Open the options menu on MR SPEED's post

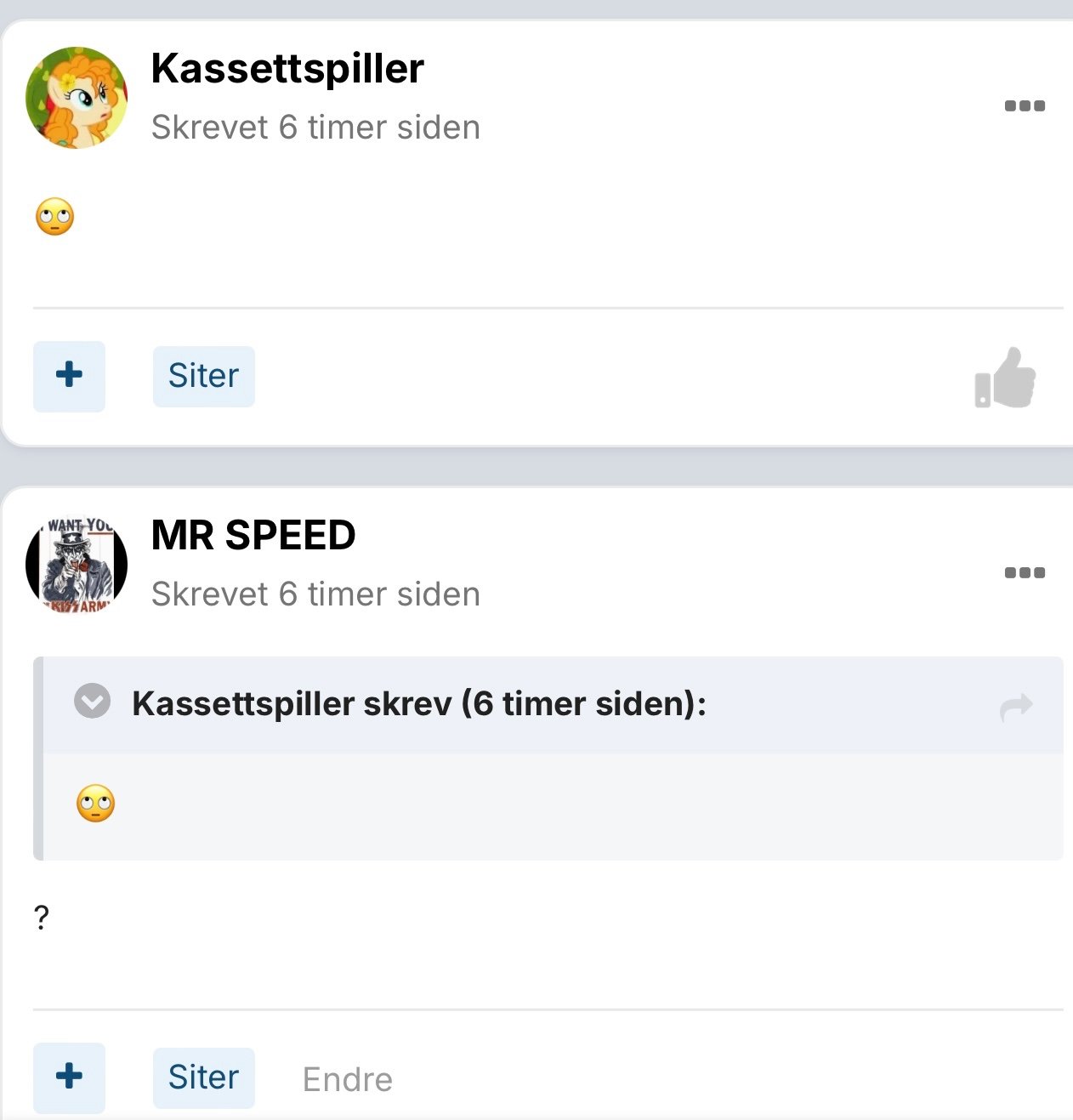coord(1025,572)
